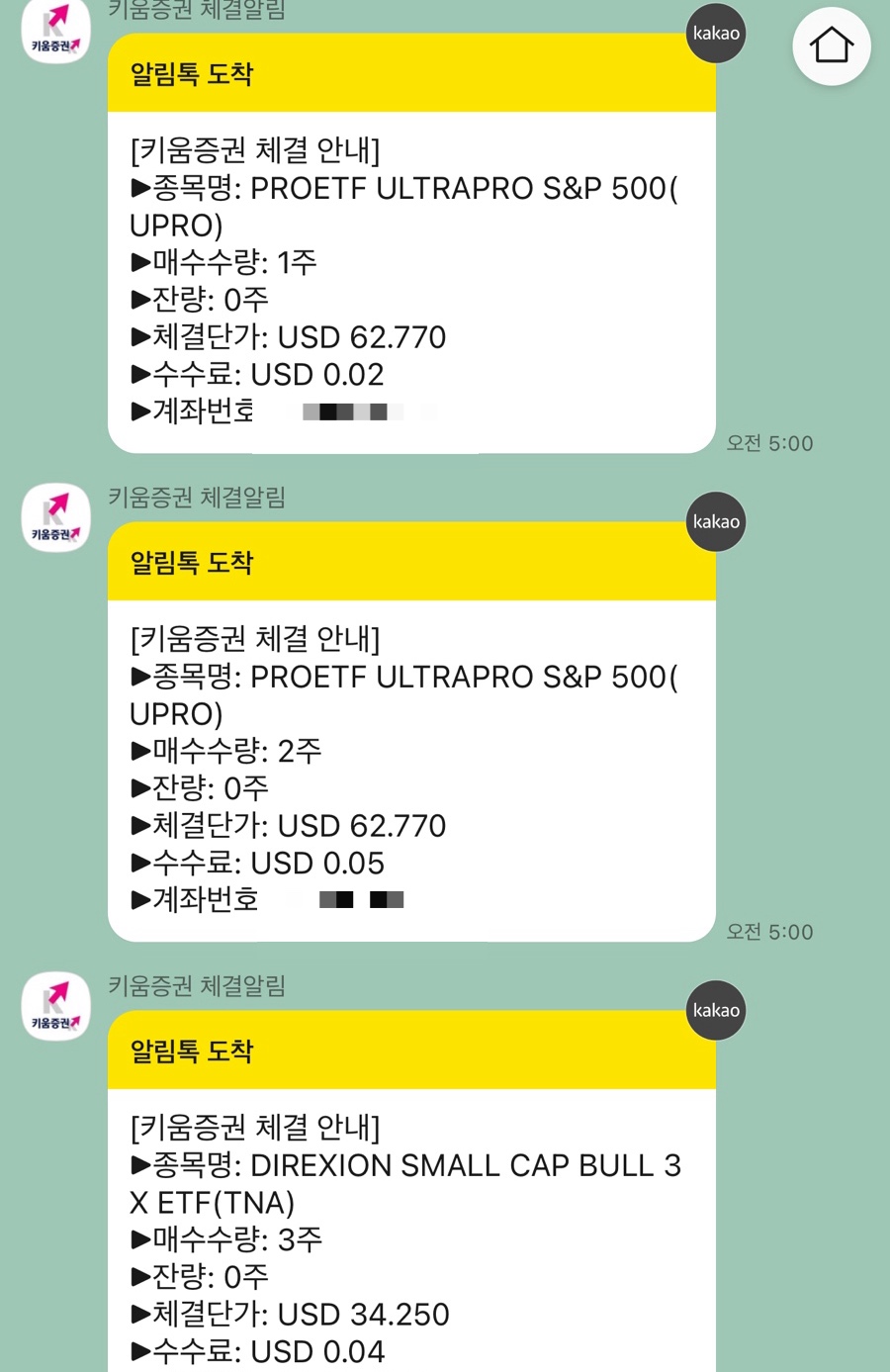Open the UPRO 2주 execution alert message

tap(411, 732)
